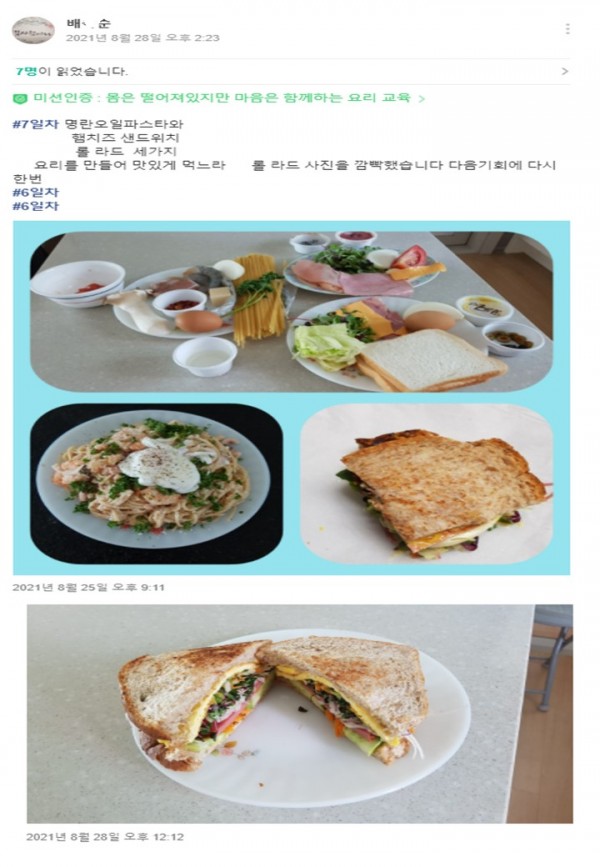The height and width of the screenshot is (867, 600).
Task: Open the author's profile picture
Action: tap(33, 30)
